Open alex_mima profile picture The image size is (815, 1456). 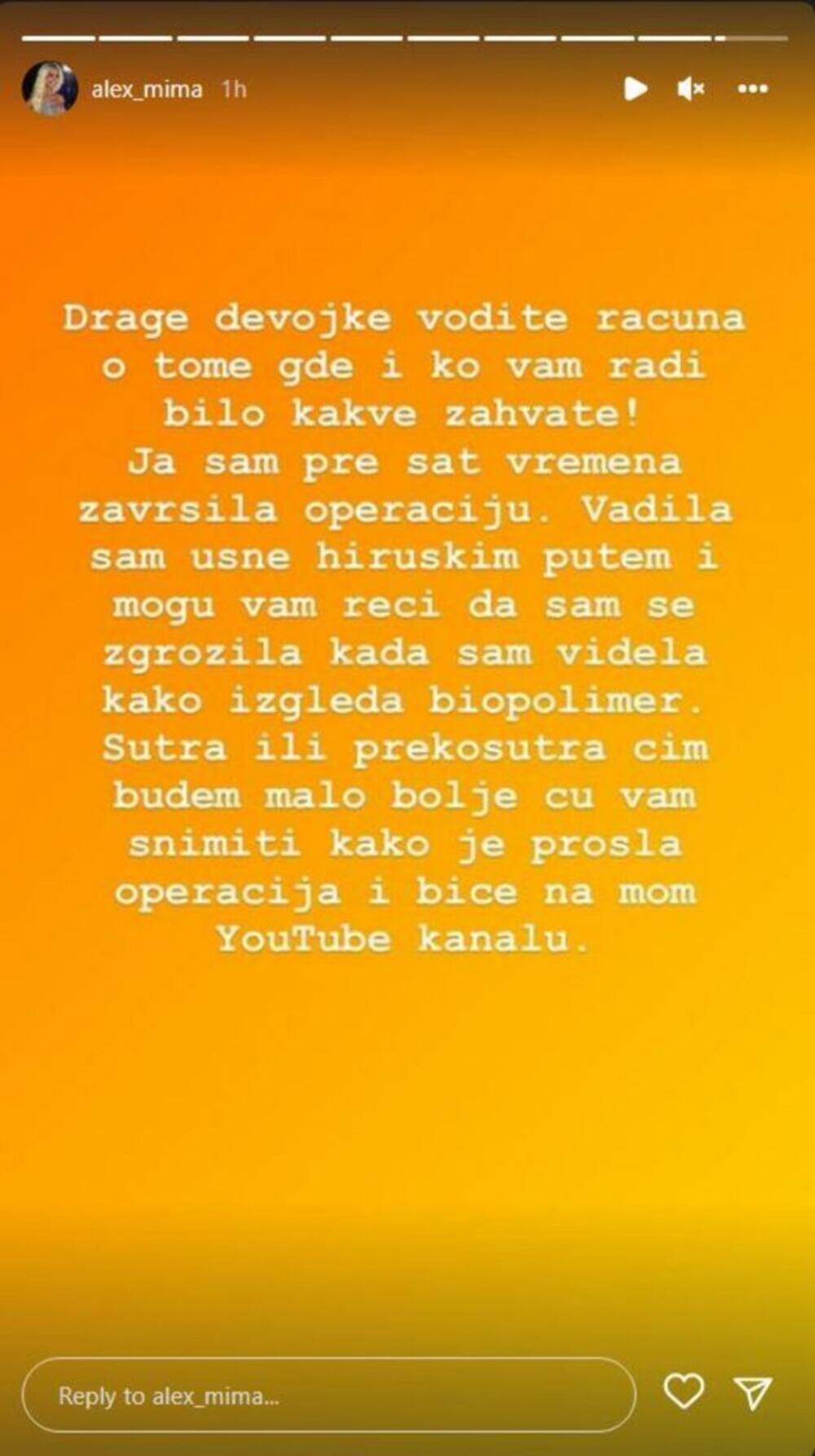[x=50, y=88]
